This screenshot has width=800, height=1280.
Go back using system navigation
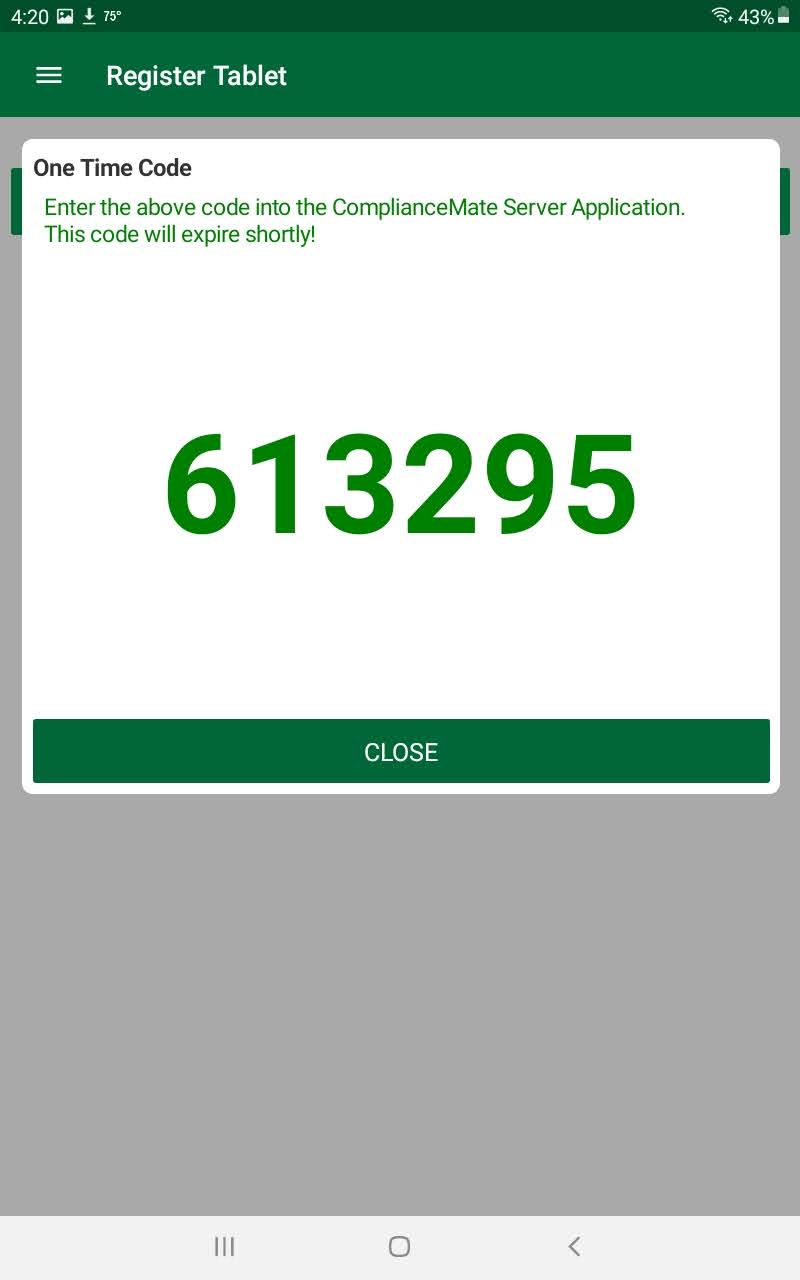(574, 1246)
